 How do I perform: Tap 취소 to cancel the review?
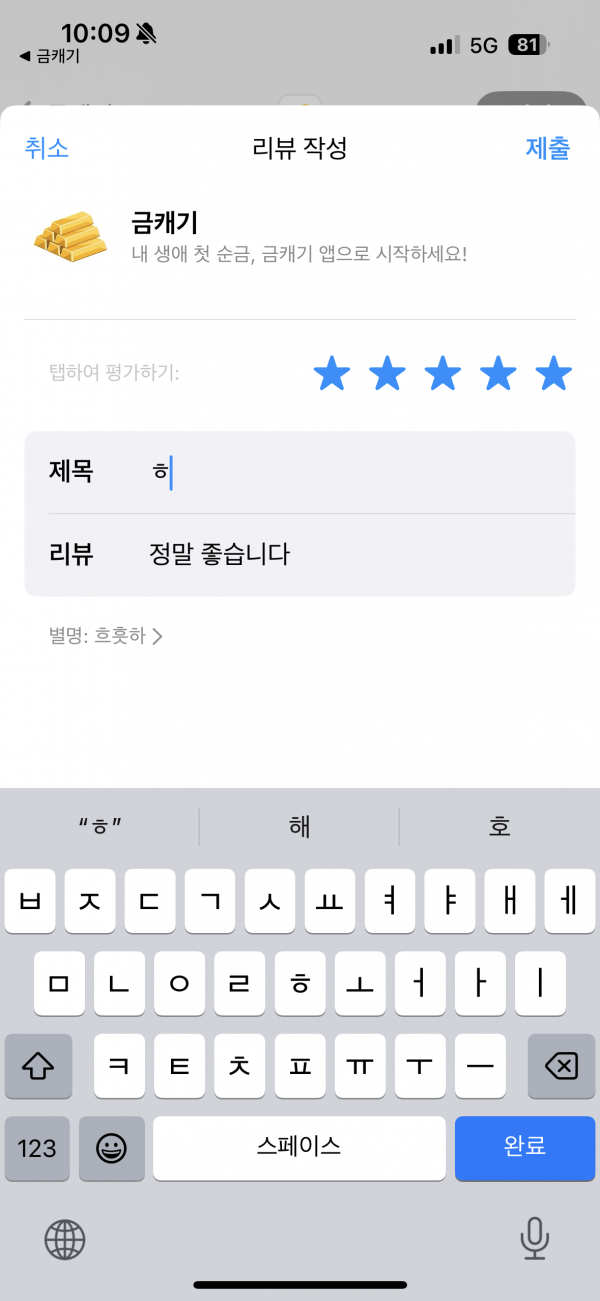(x=46, y=148)
